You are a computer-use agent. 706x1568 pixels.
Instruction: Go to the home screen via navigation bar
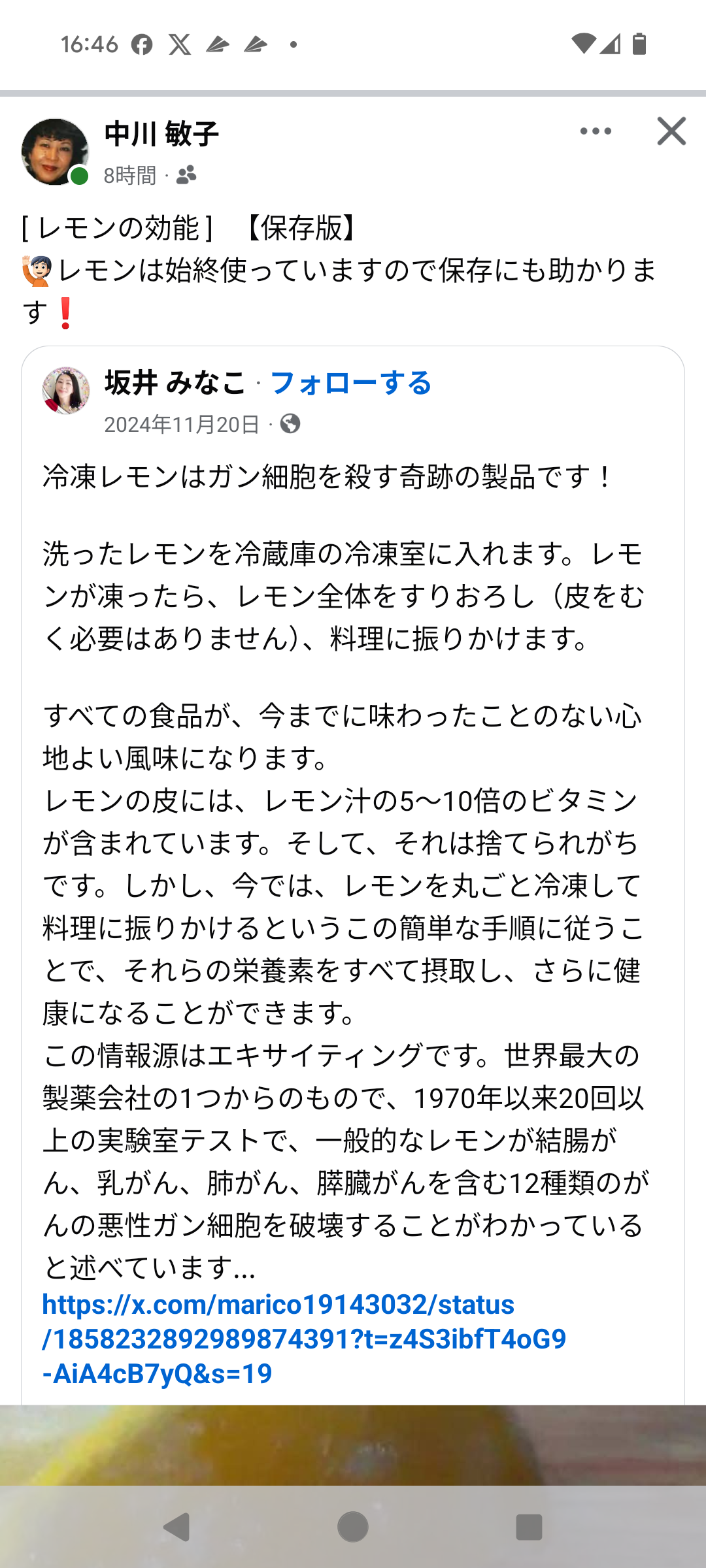tap(353, 1527)
